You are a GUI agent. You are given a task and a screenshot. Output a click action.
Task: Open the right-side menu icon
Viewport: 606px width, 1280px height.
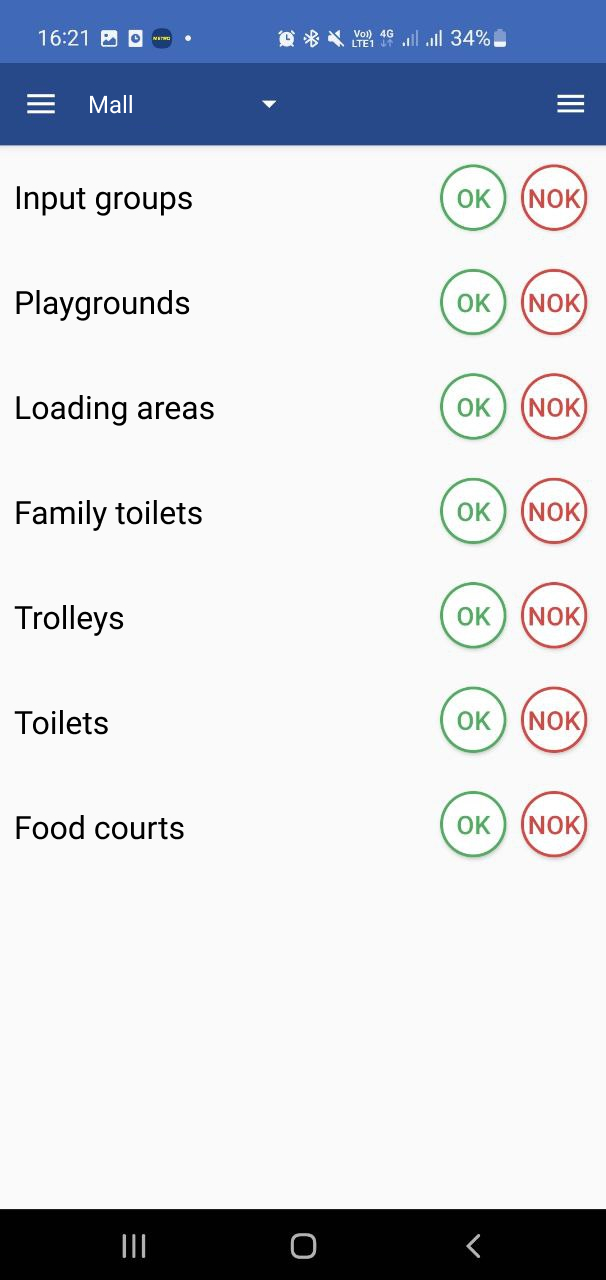pyautogui.click(x=570, y=105)
